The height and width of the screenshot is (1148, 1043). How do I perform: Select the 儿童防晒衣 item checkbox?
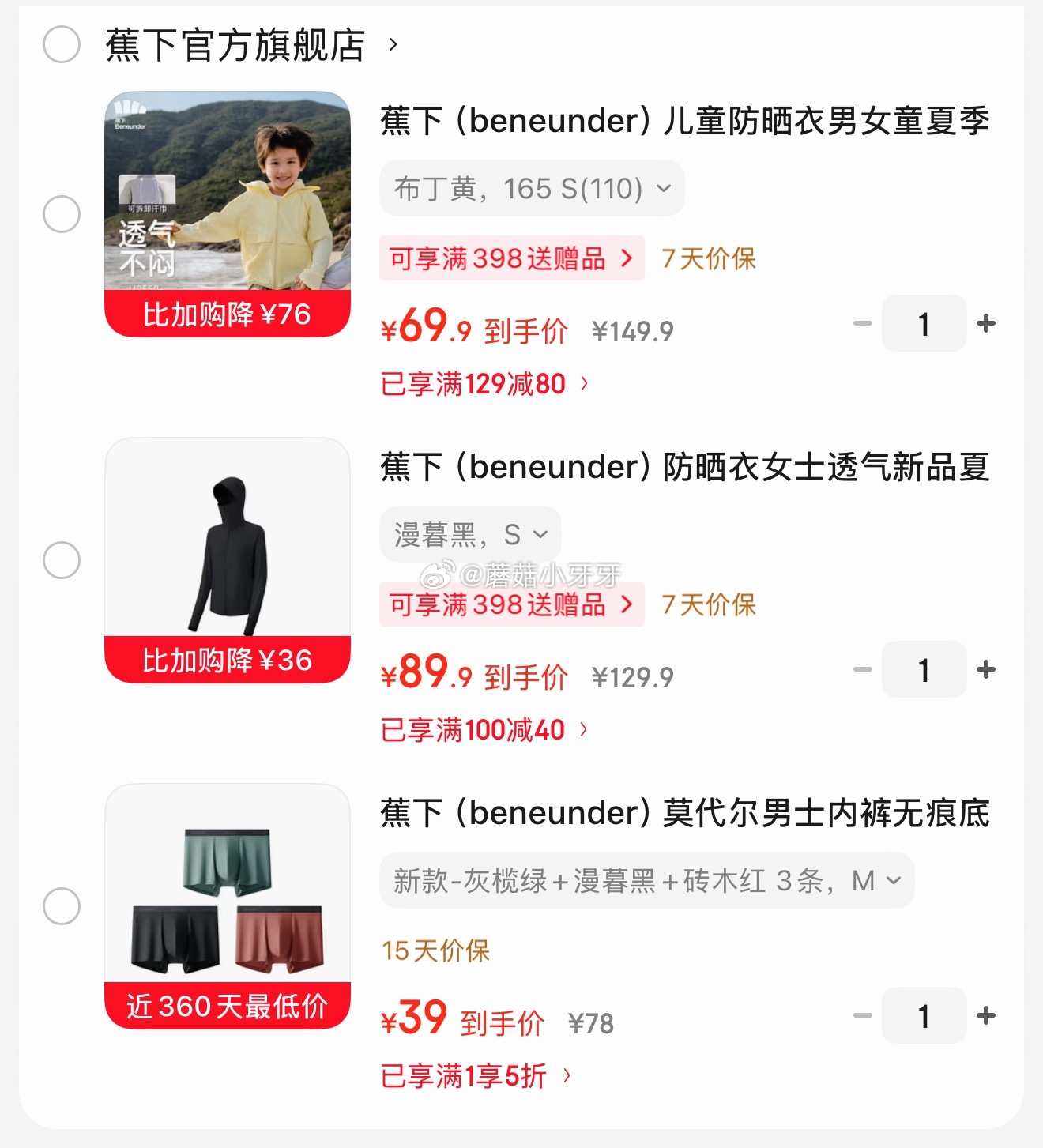tap(62, 214)
